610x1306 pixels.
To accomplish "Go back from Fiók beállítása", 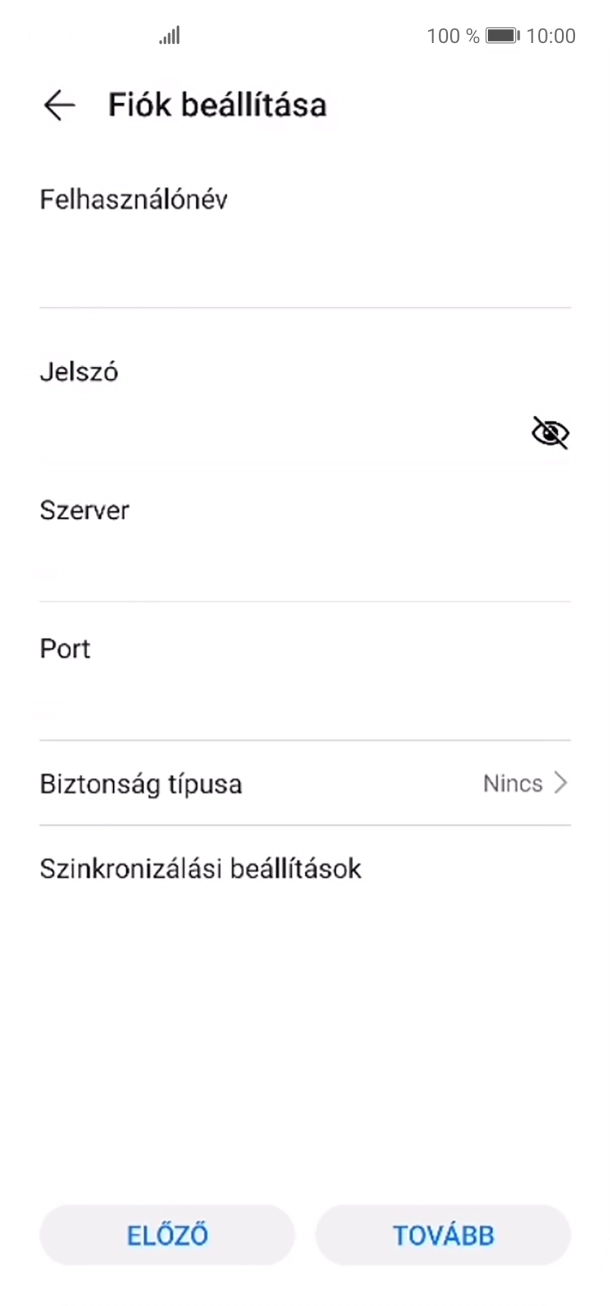I will point(59,105).
